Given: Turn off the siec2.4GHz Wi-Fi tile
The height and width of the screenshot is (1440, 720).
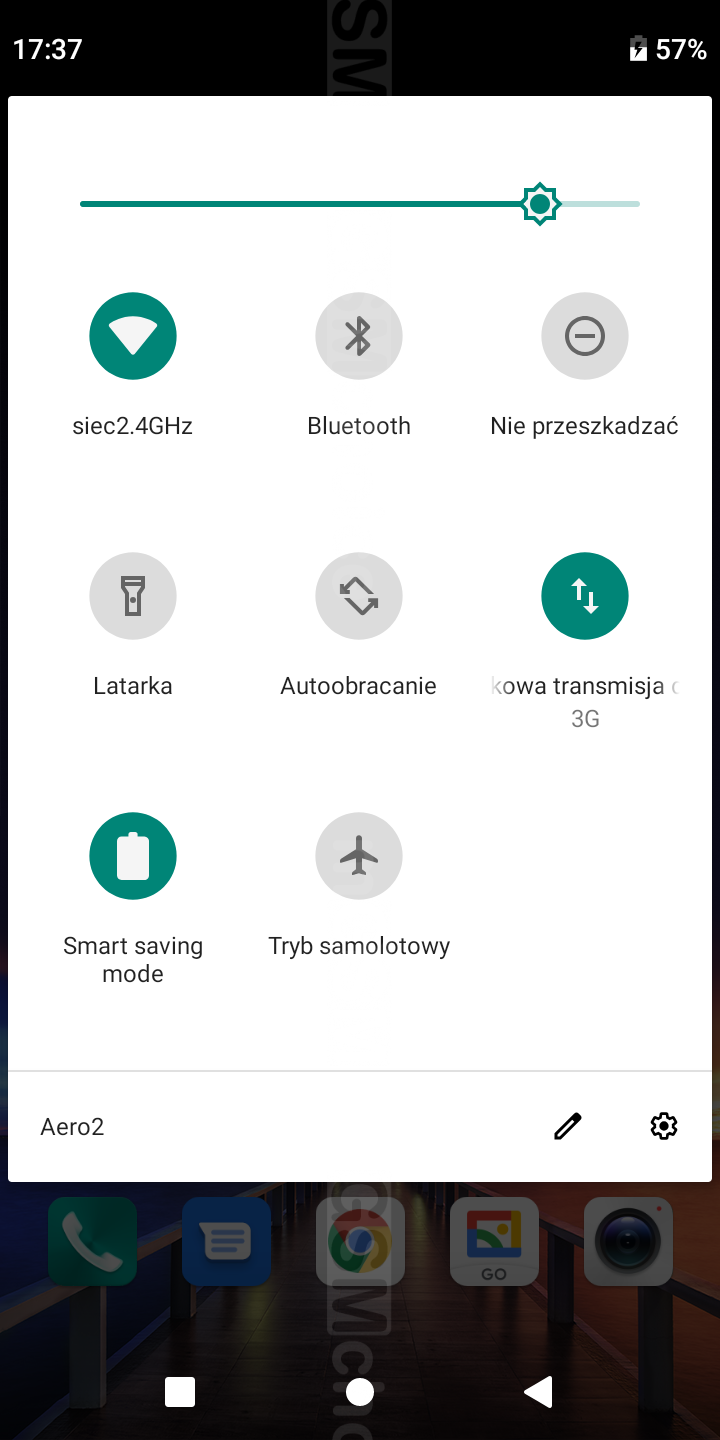Looking at the screenshot, I should pos(133,336).
